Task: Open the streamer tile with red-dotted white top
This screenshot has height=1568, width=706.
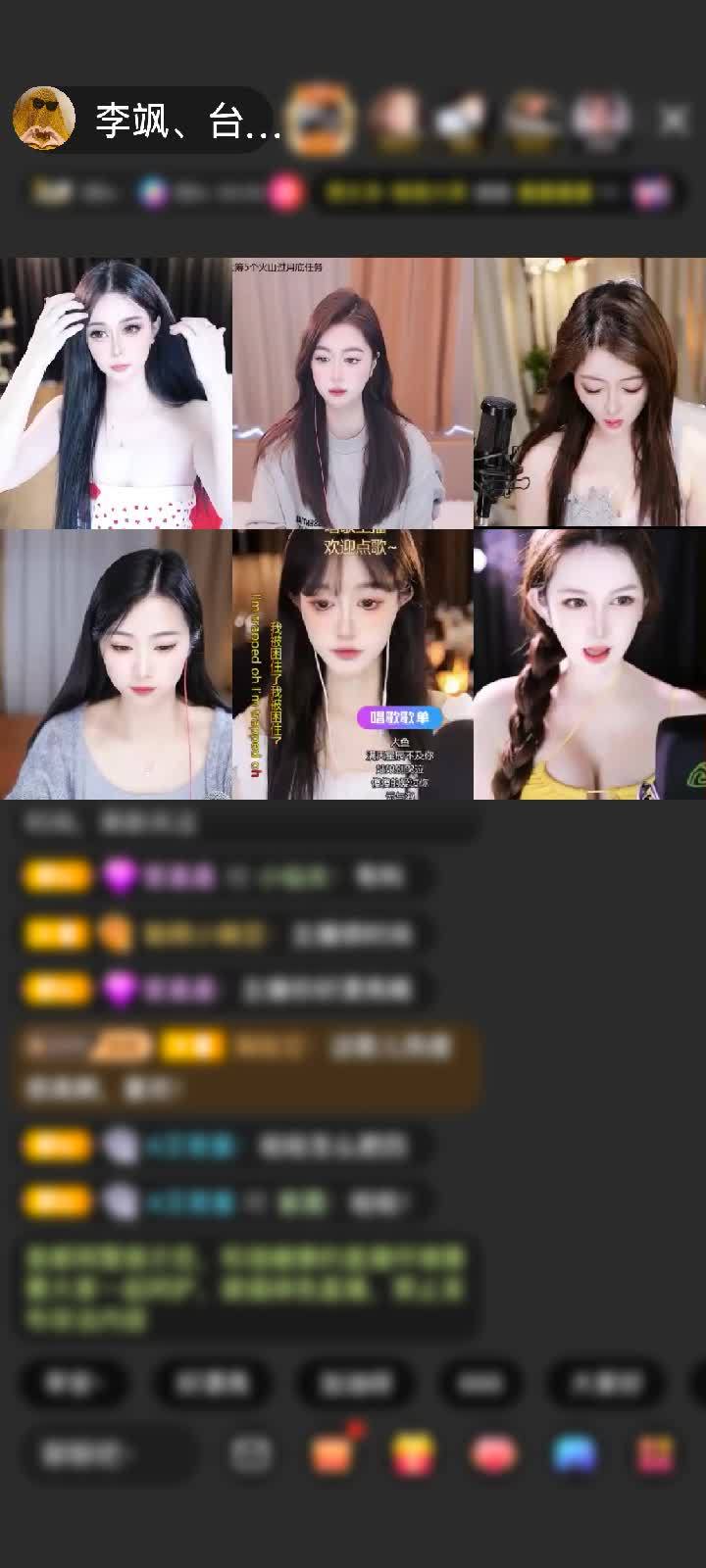Action: pos(116,393)
